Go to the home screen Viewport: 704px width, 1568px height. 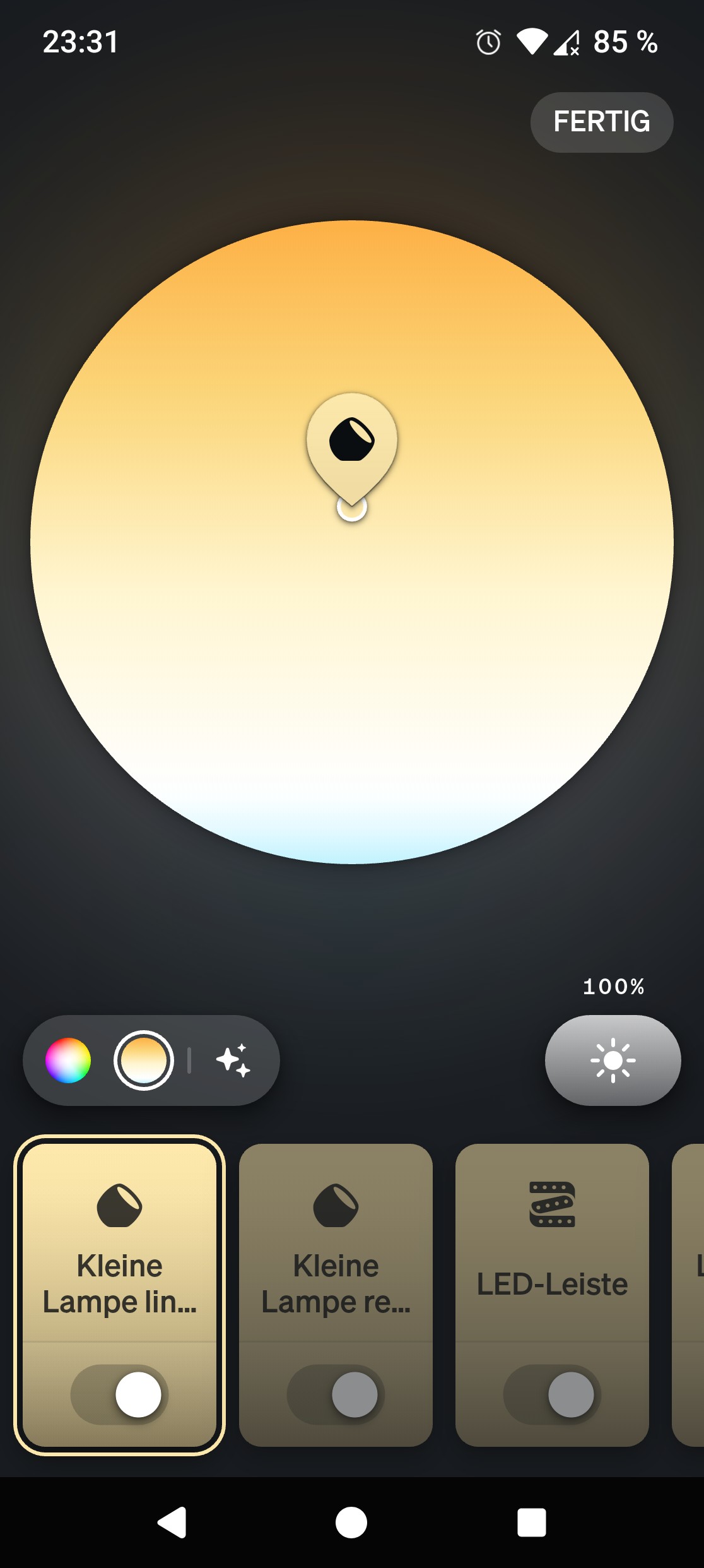tap(351, 1523)
